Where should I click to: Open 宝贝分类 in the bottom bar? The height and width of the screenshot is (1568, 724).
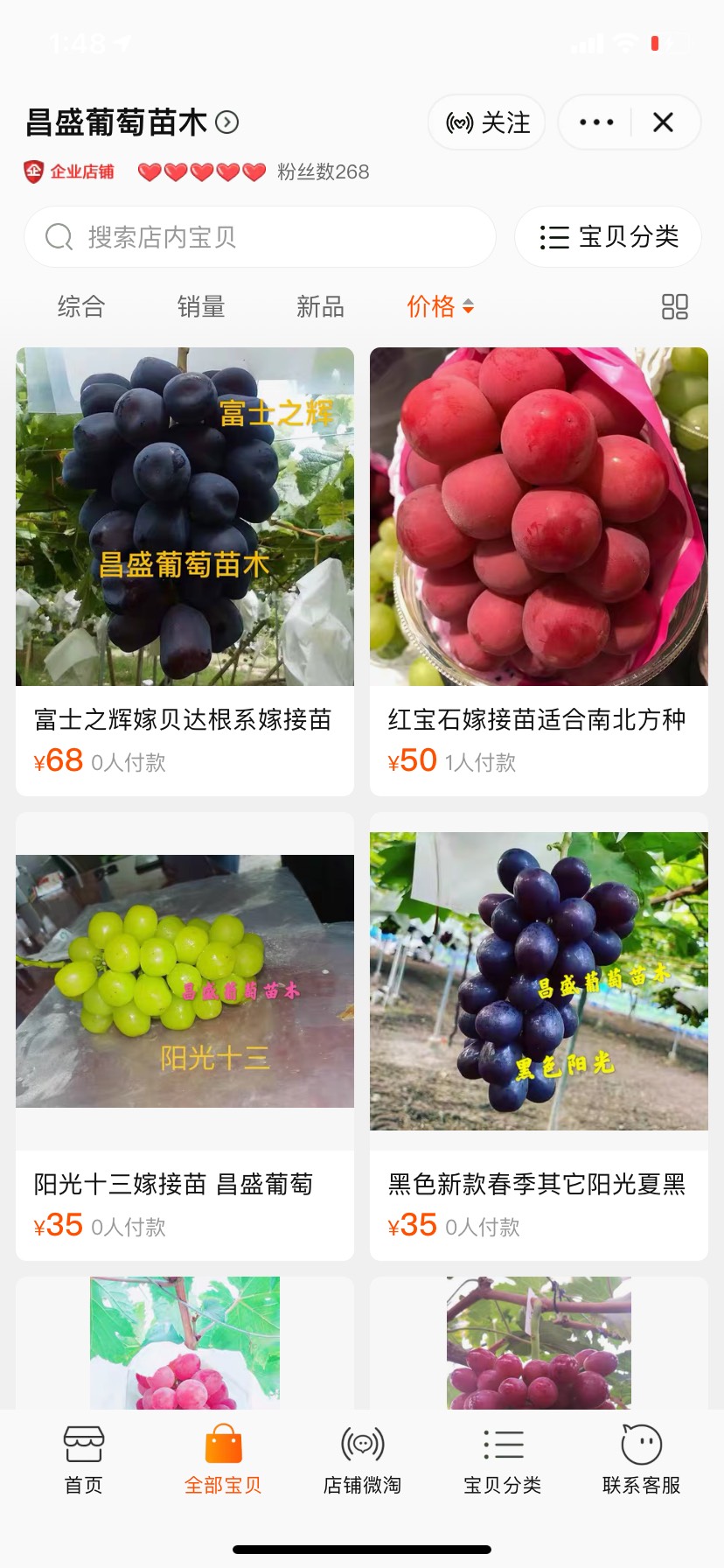[x=502, y=1460]
